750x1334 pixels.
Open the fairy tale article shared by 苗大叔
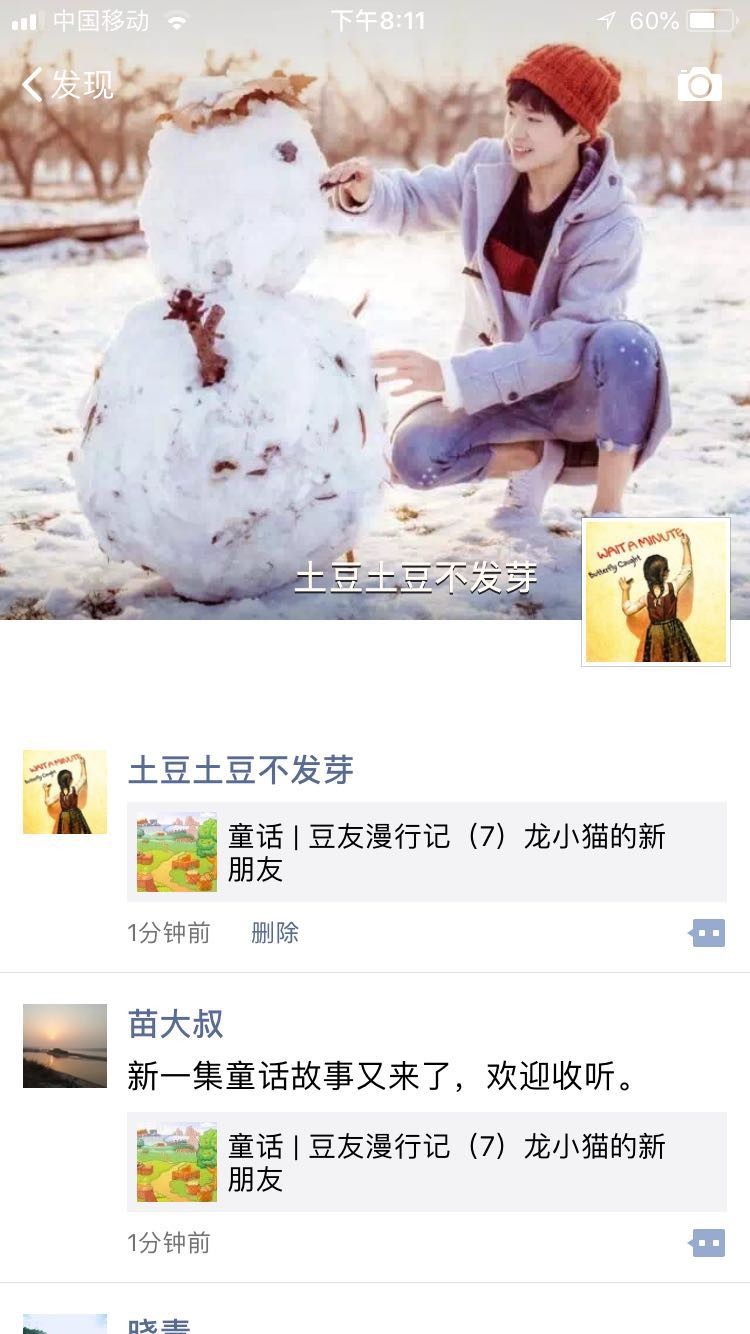[x=427, y=1162]
